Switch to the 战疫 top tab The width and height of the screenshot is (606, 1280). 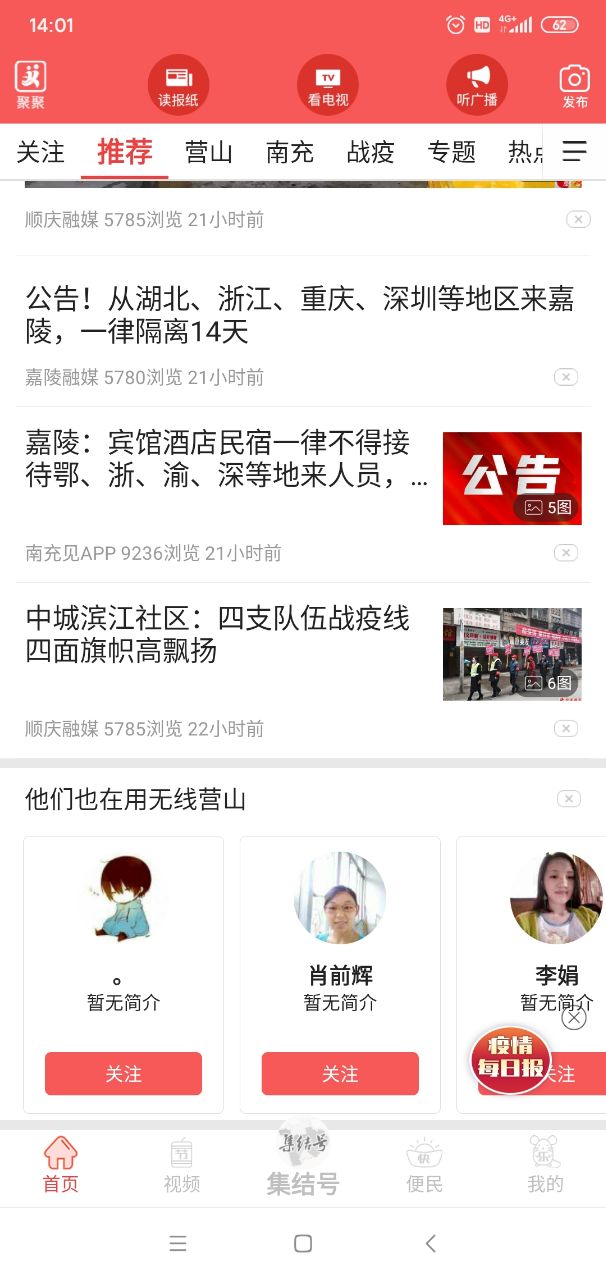click(x=371, y=152)
